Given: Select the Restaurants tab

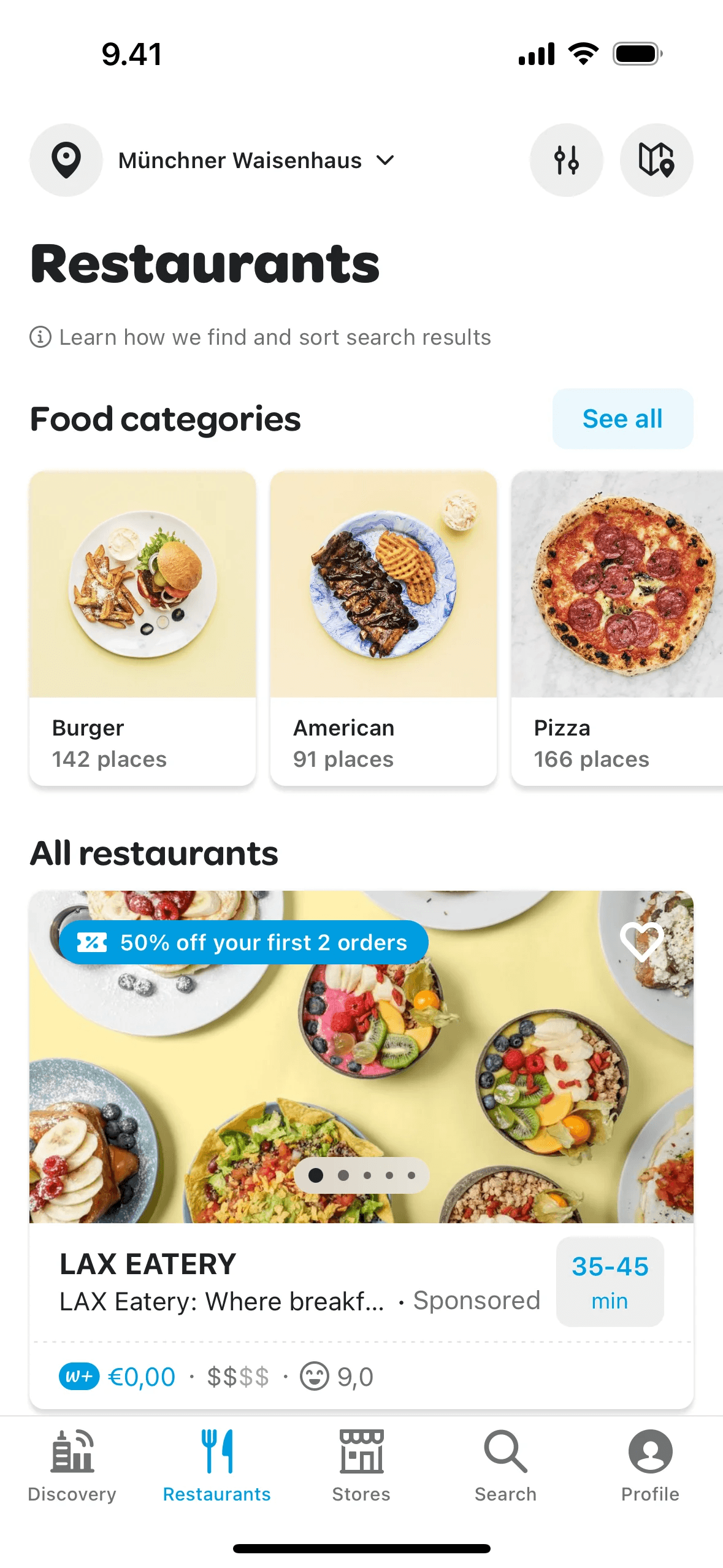Looking at the screenshot, I should pos(217,1466).
